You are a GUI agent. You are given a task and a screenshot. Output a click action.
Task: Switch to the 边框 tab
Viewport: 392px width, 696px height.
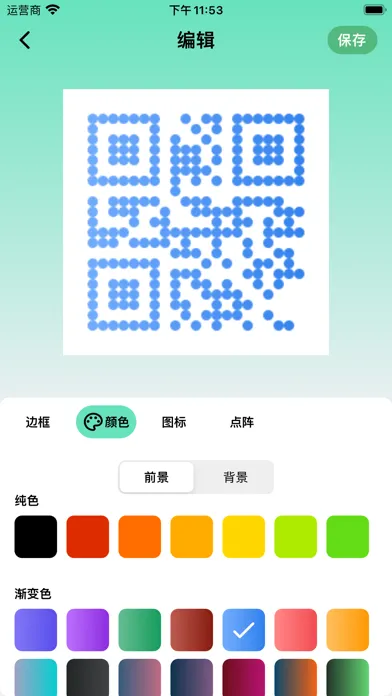pyautogui.click(x=38, y=422)
